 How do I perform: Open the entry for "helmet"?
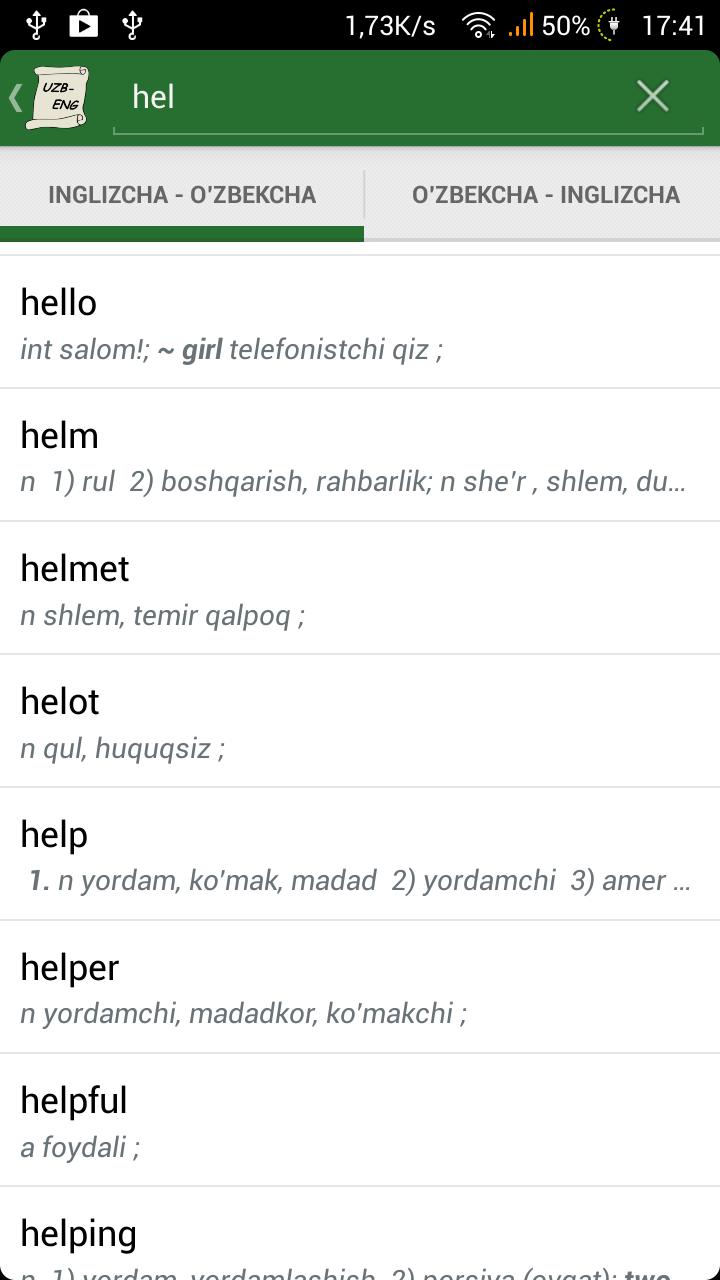coord(360,589)
